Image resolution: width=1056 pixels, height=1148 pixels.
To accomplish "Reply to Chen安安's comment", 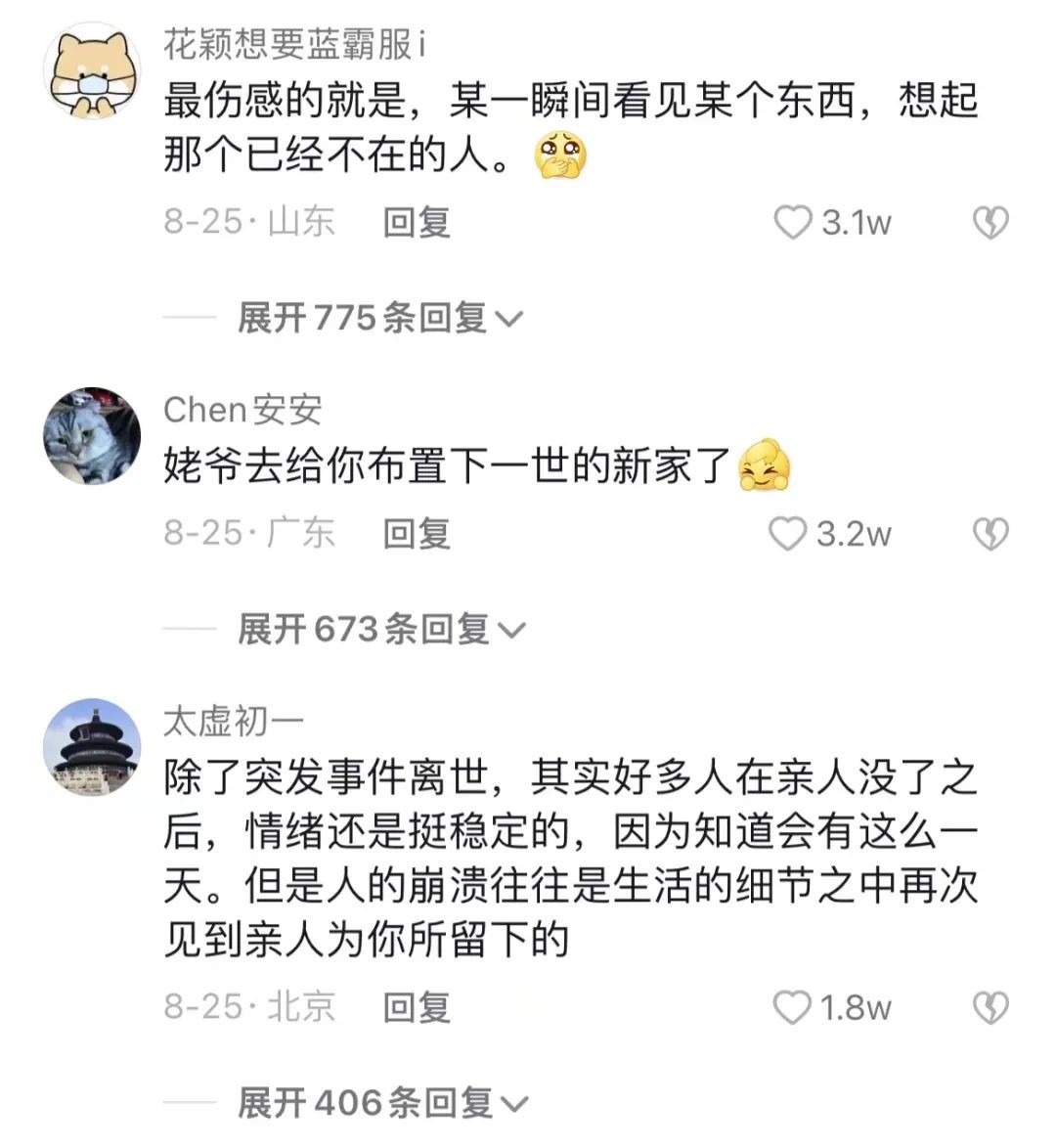I will coord(417,534).
